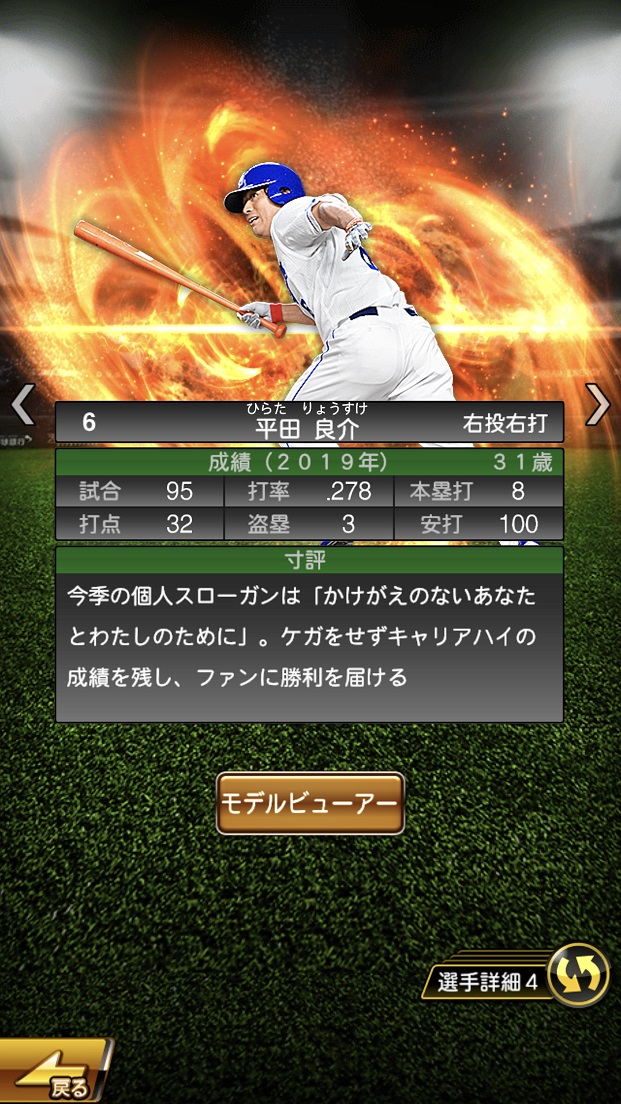621x1104 pixels.
Task: Go to the next player with right arrow
Action: pos(597,405)
